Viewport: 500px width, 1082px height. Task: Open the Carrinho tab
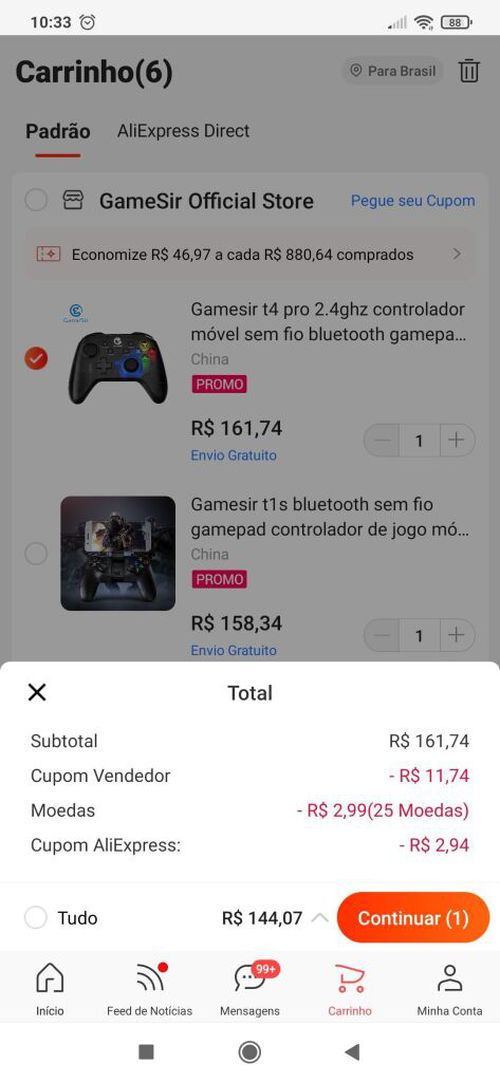[x=350, y=990]
